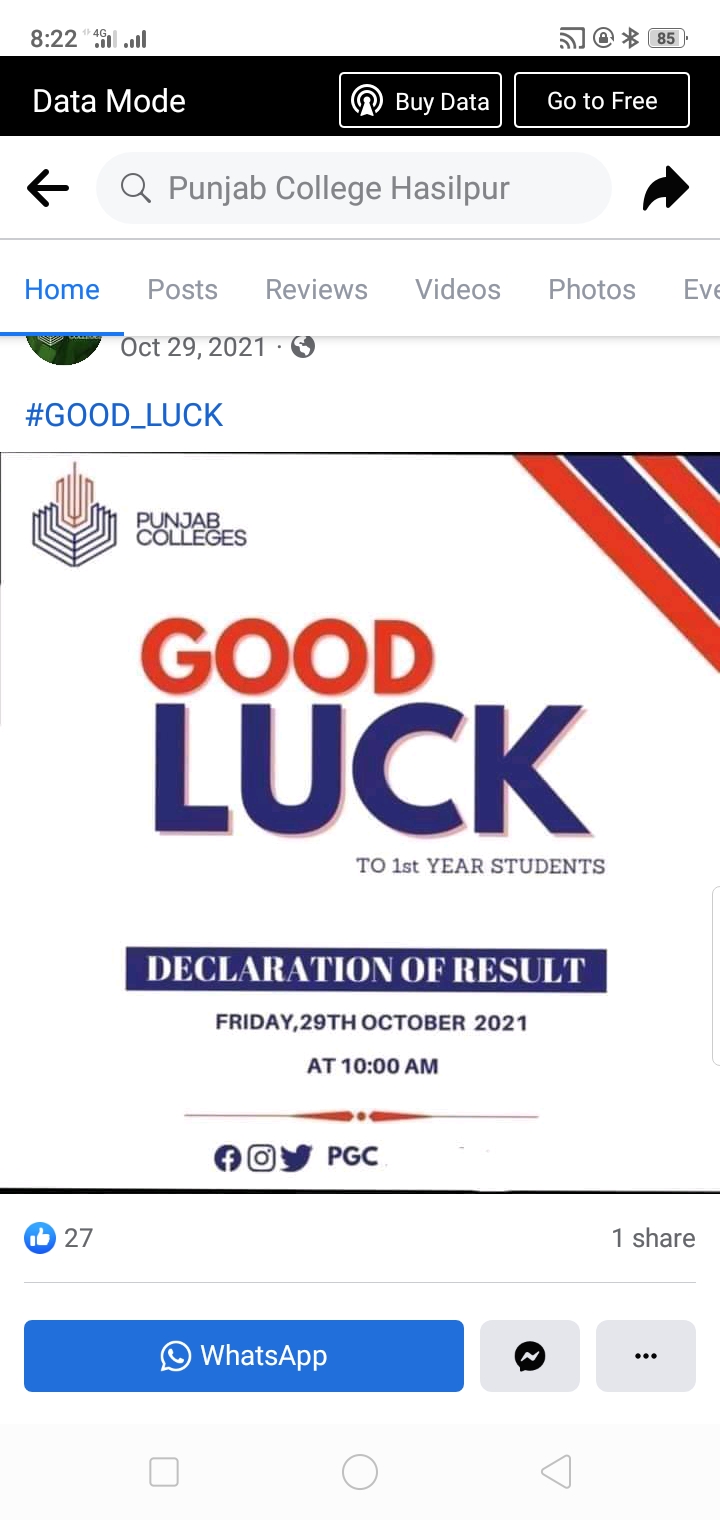This screenshot has height=1520, width=720.
Task: Open the Good Luck post image
Action: tap(360, 822)
